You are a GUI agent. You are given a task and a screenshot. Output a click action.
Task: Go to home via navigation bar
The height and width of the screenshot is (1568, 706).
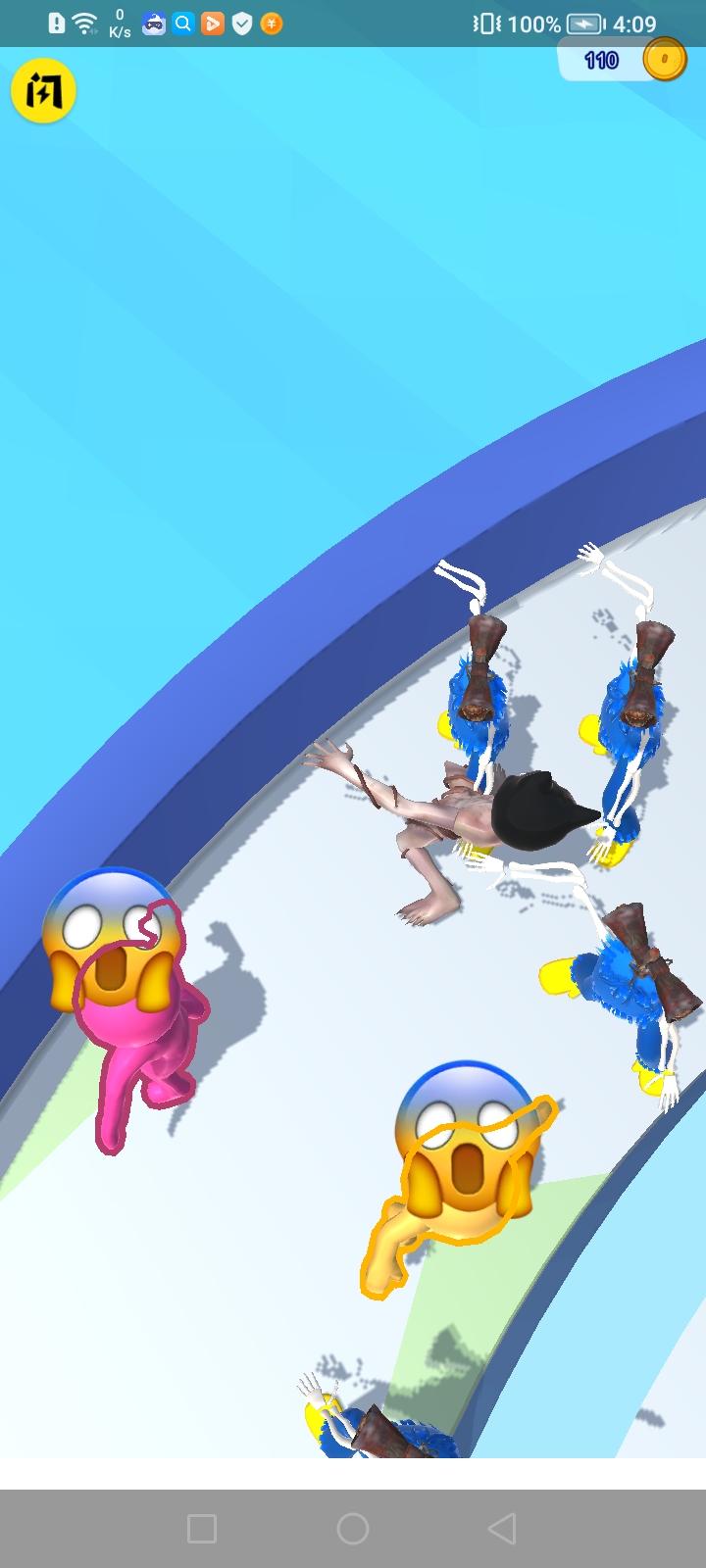point(353,1528)
